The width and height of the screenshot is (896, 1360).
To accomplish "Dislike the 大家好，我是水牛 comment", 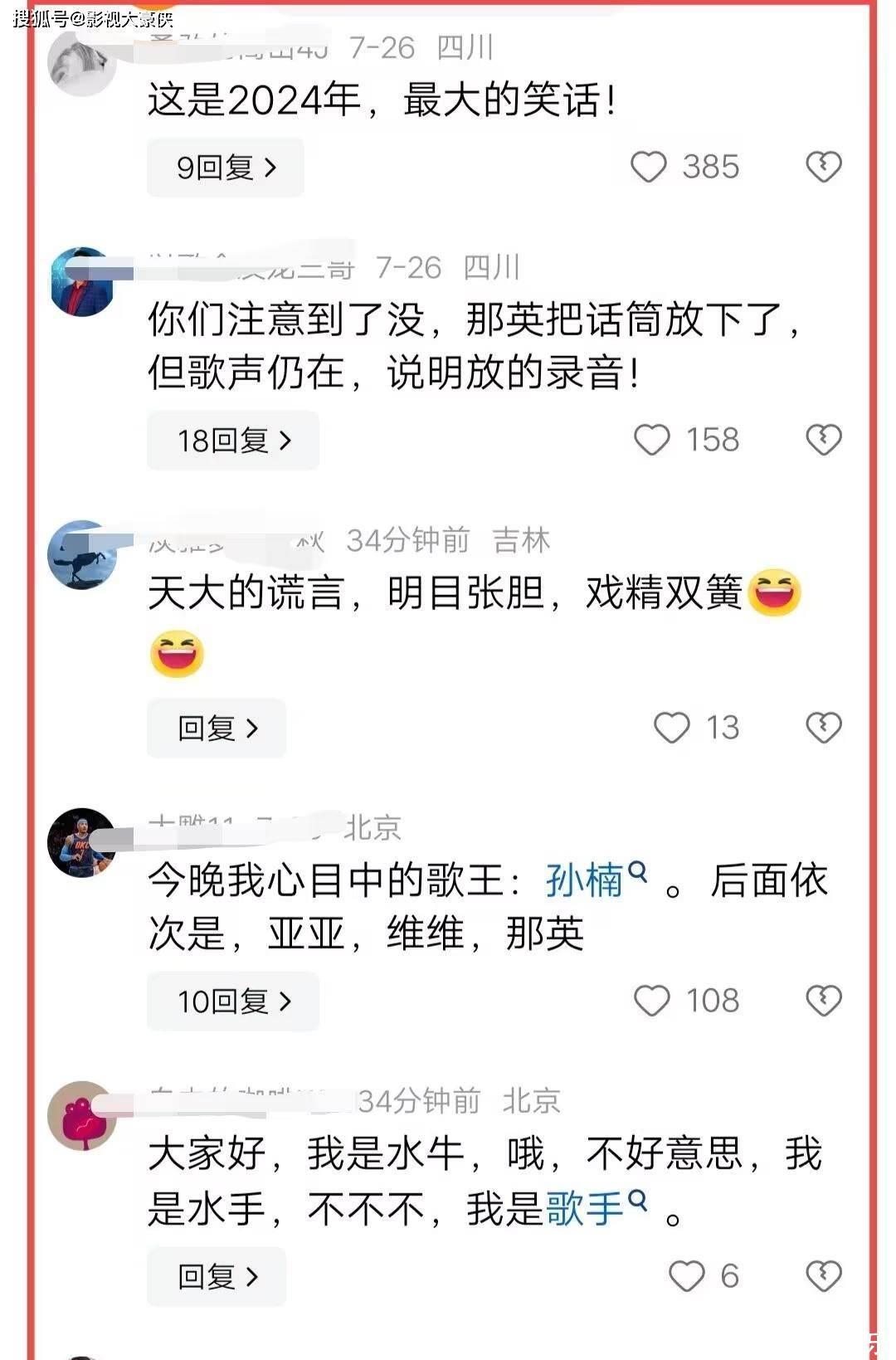I will [823, 1276].
